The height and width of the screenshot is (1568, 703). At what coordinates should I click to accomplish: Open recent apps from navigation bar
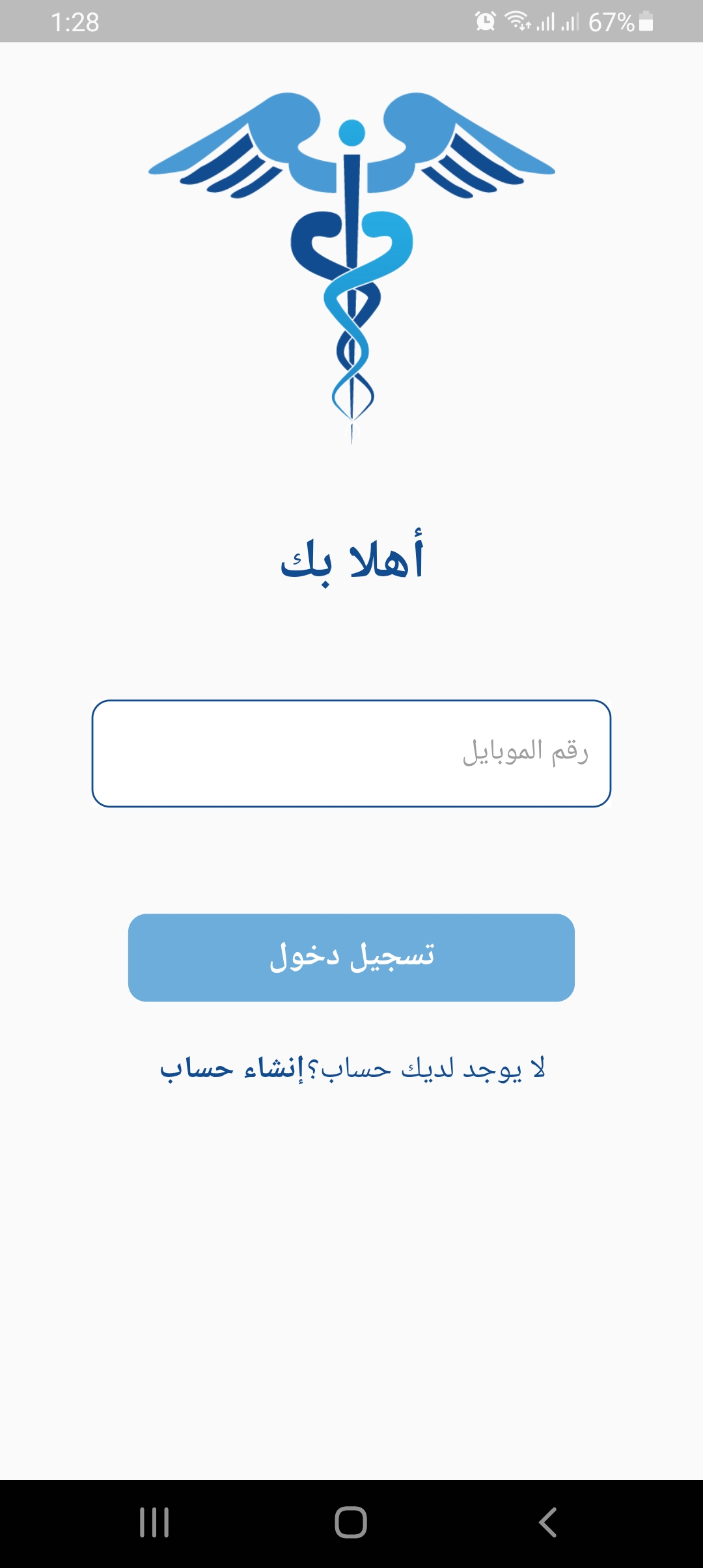click(x=155, y=1522)
